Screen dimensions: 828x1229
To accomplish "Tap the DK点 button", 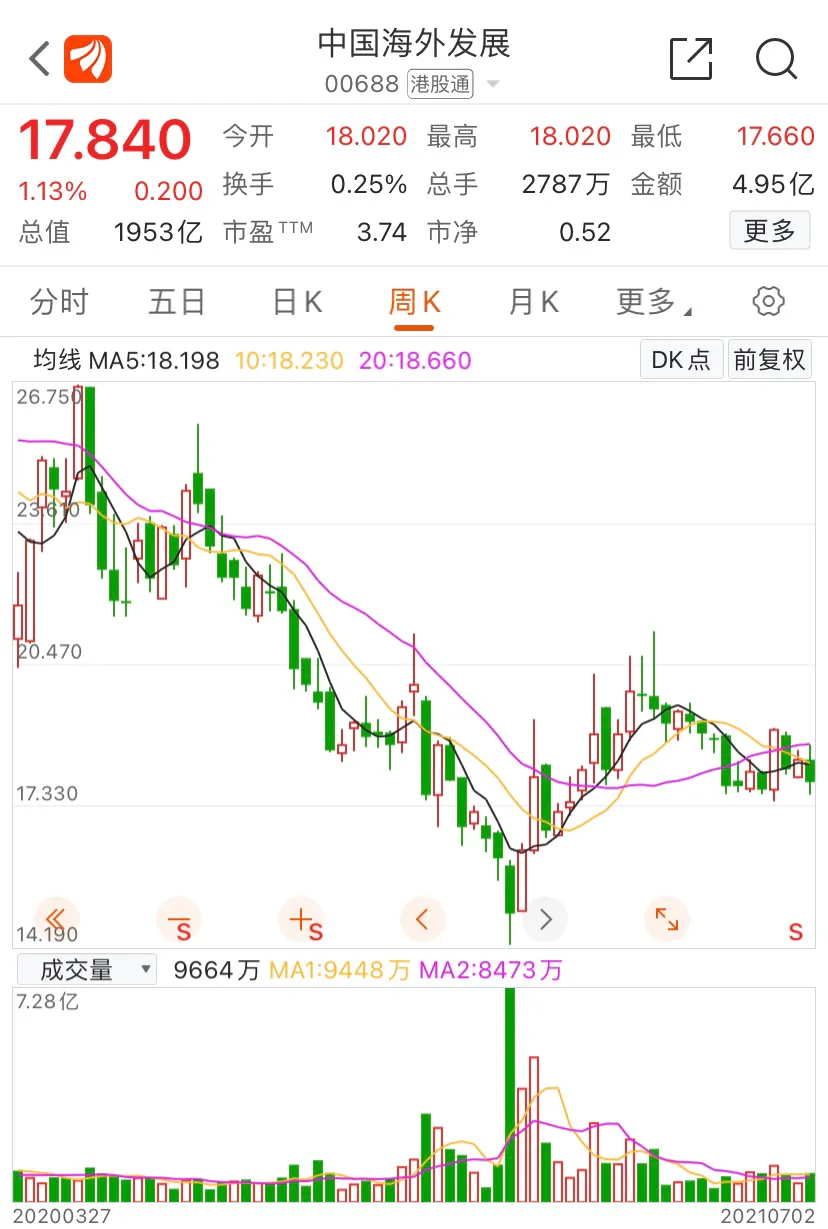I will tap(680, 360).
